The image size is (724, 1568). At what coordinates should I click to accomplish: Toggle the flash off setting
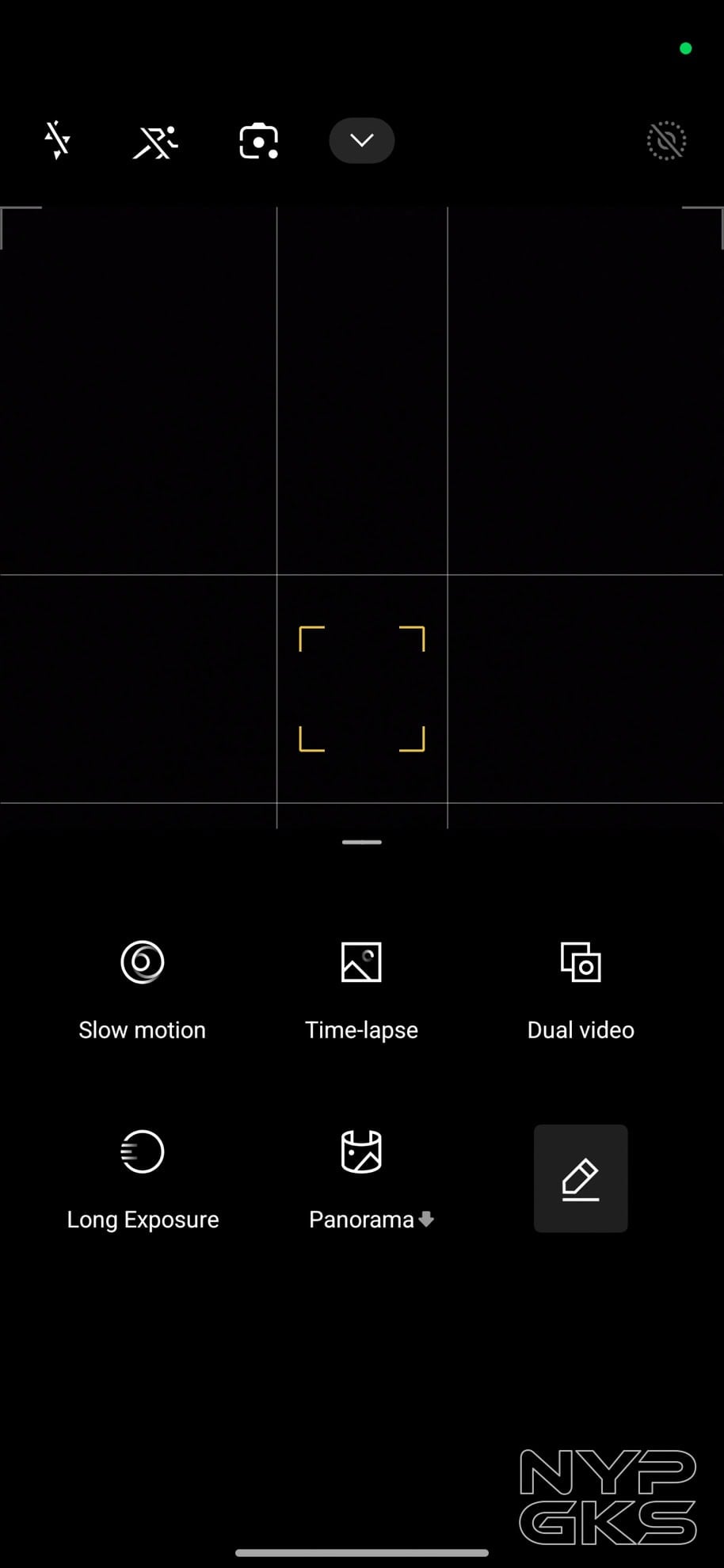pyautogui.click(x=55, y=140)
